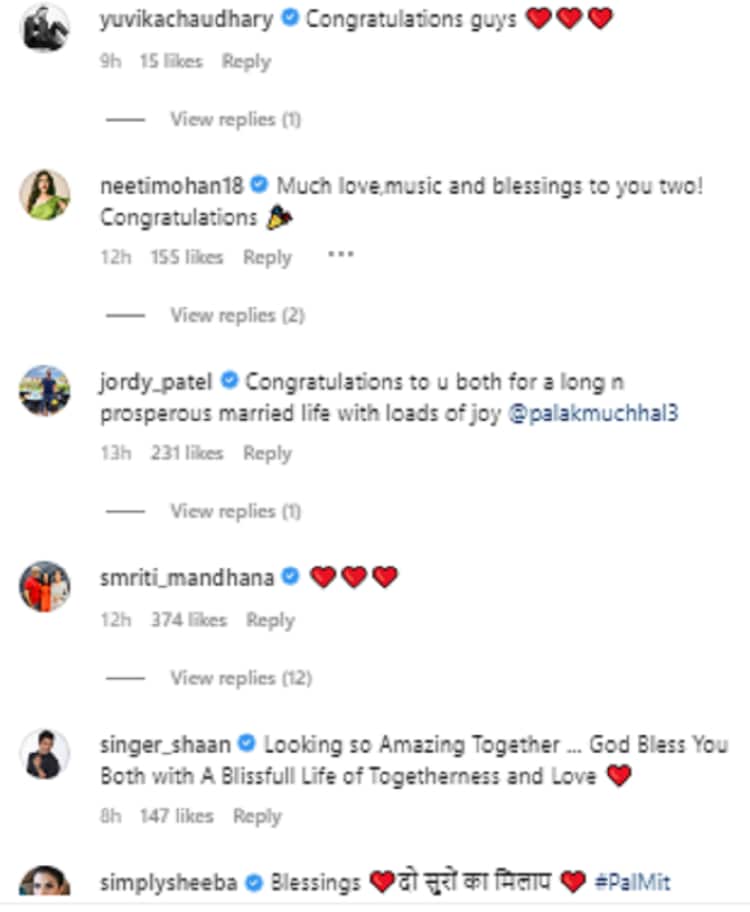
Task: View 12 replies under smriti_mandhana's comment
Action: pos(240,678)
